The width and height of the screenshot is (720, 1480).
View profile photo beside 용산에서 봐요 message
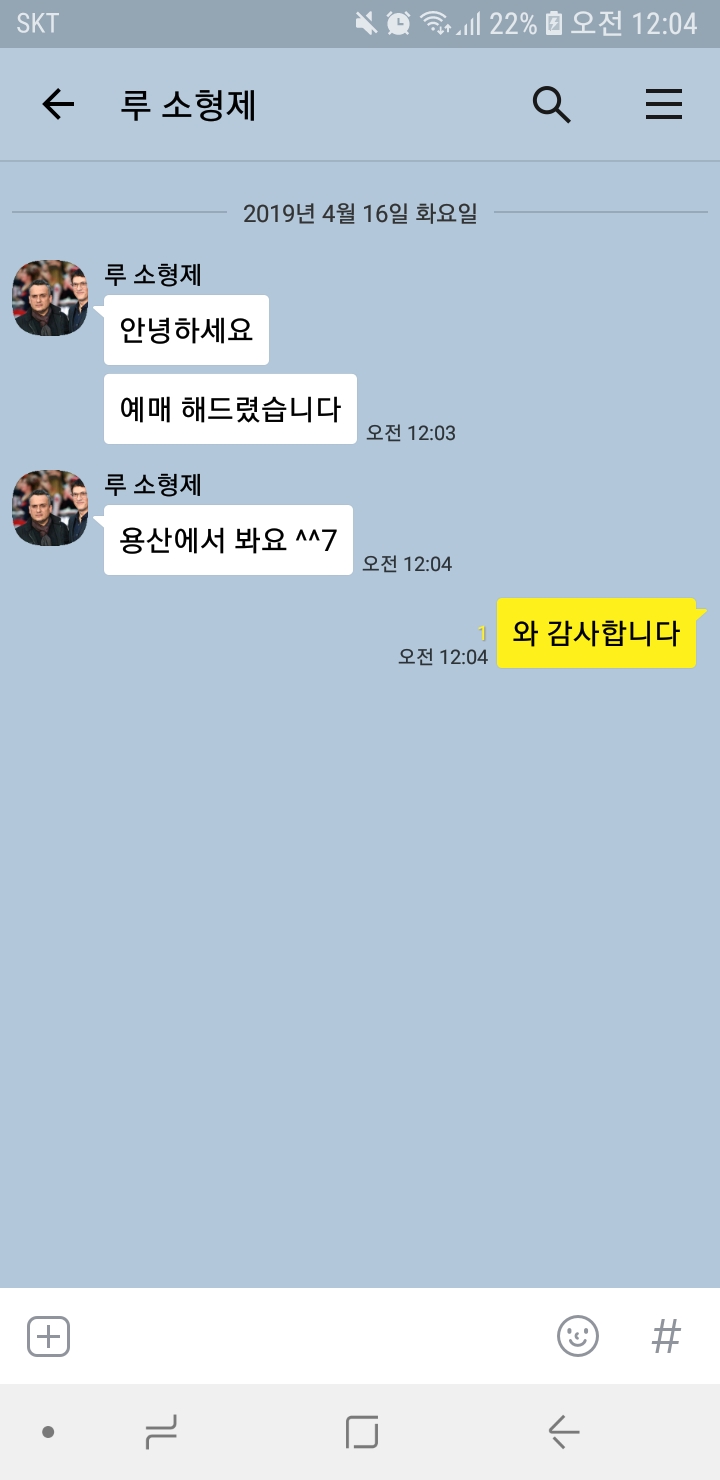(x=50, y=508)
